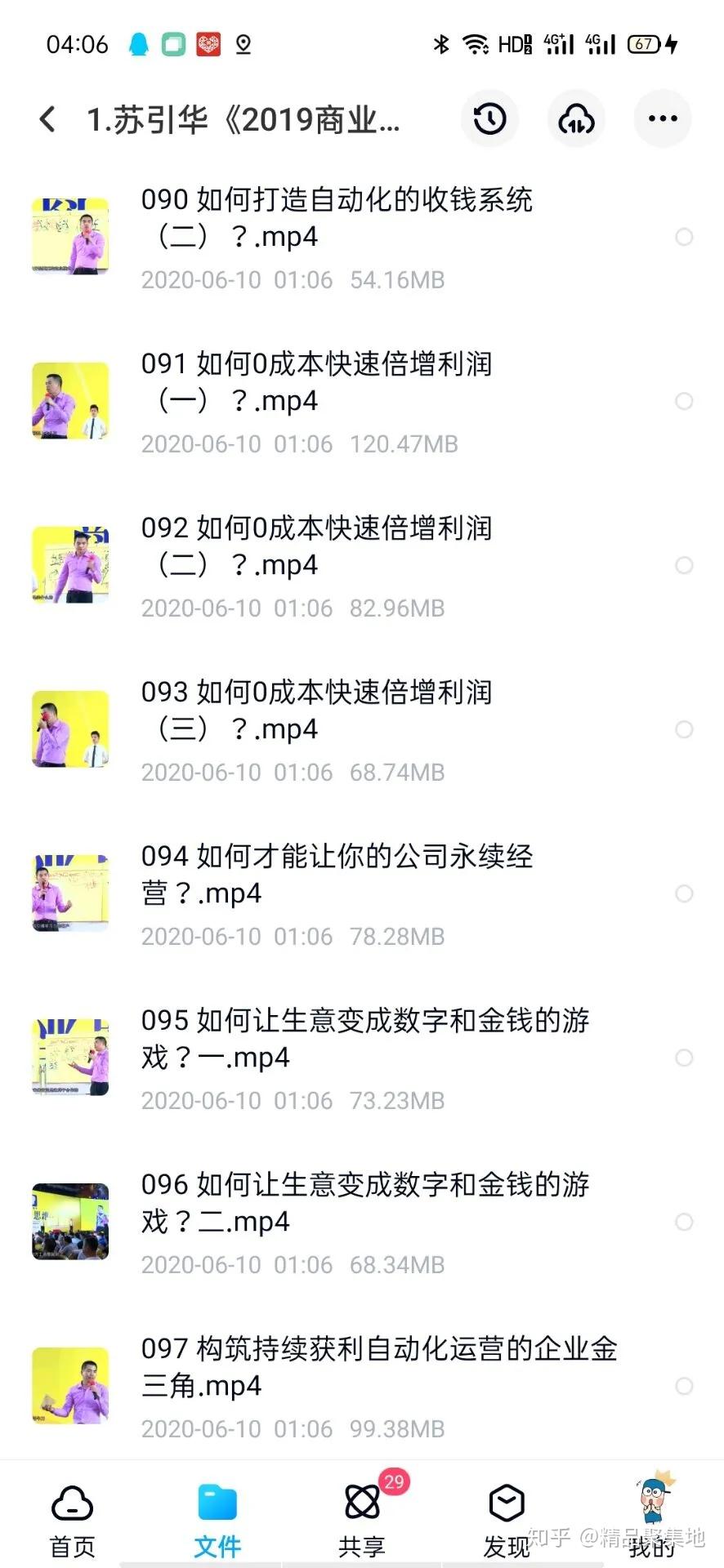Tick the selection circle for file 095
This screenshot has height=1568, width=724.
[684, 1058]
